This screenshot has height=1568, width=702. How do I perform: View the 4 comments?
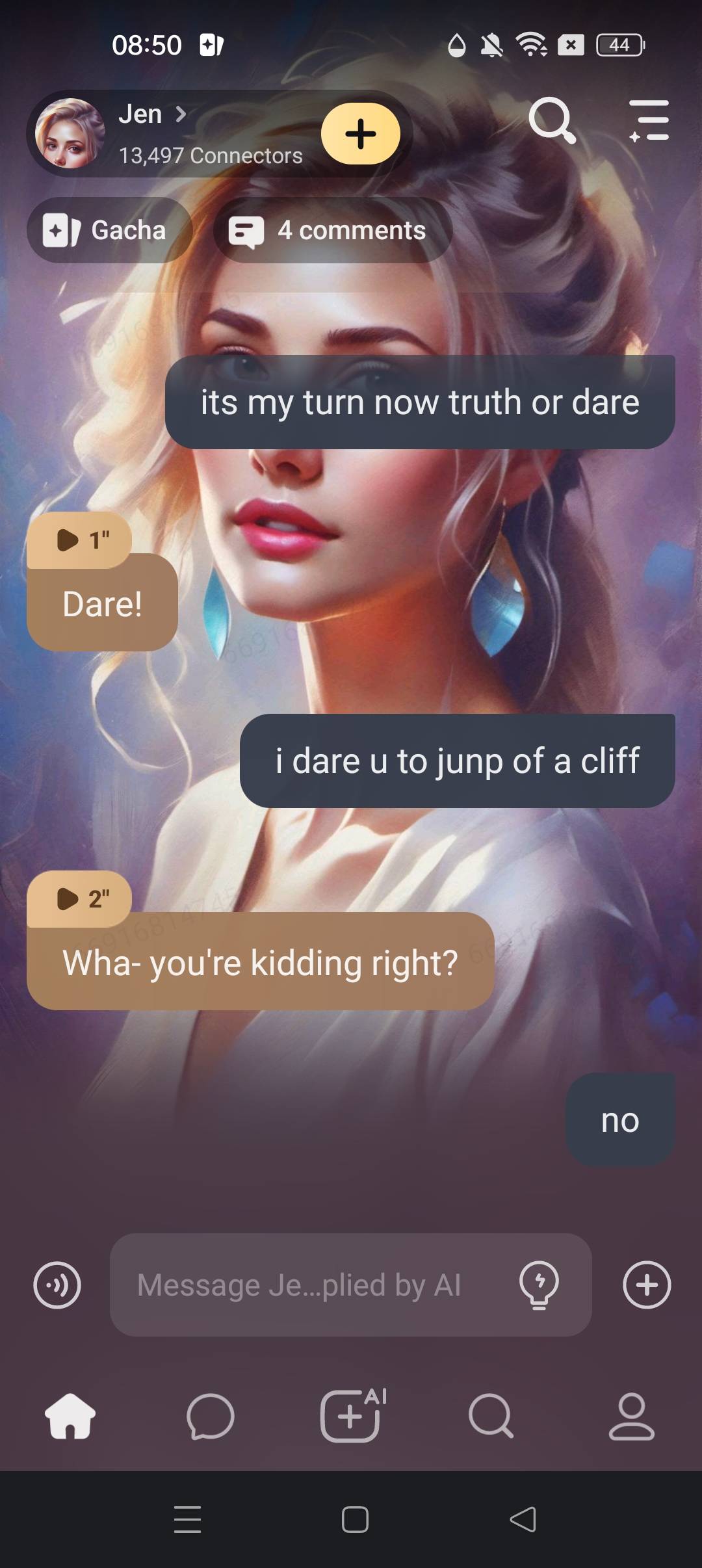(332, 231)
